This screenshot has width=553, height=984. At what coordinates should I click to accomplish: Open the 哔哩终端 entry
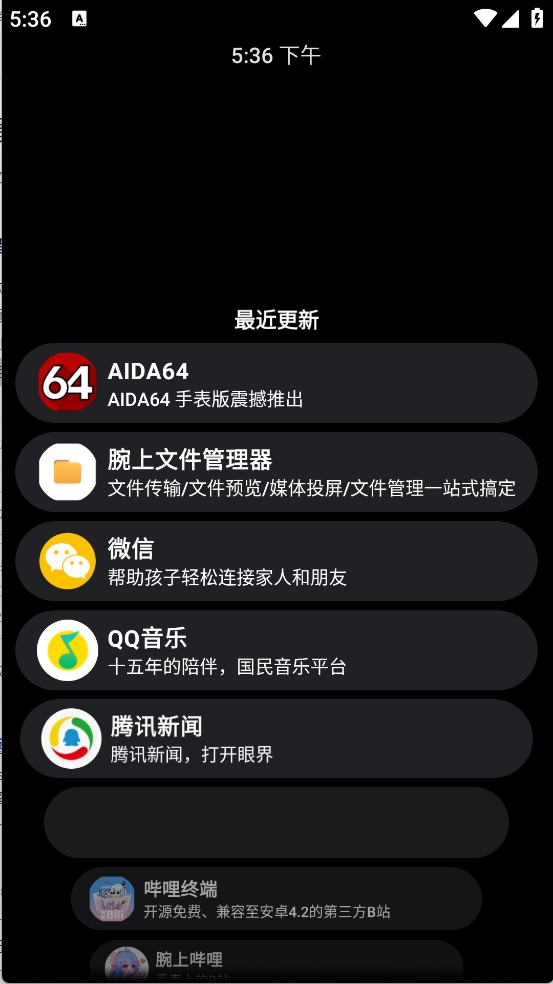coord(276,899)
